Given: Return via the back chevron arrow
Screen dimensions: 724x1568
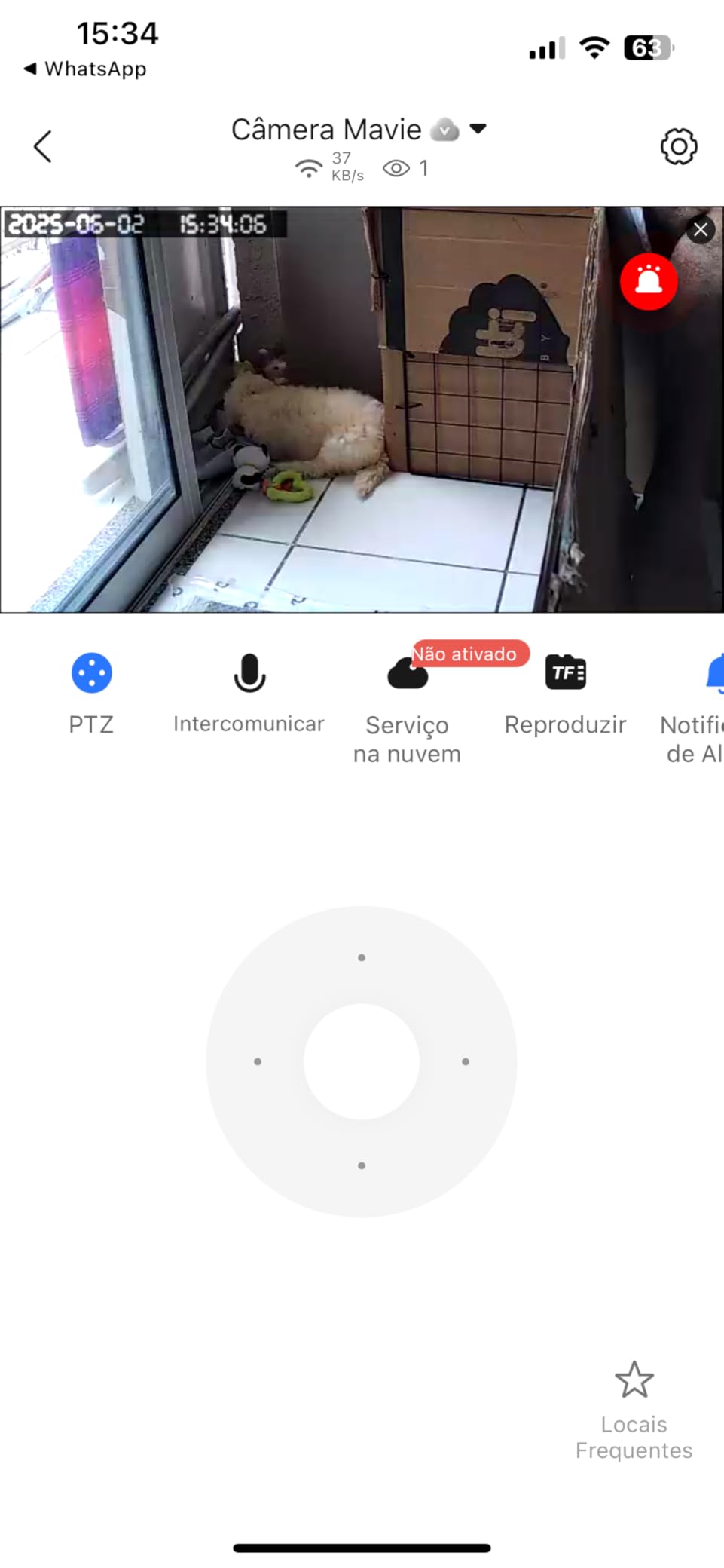Looking at the screenshot, I should [x=43, y=147].
